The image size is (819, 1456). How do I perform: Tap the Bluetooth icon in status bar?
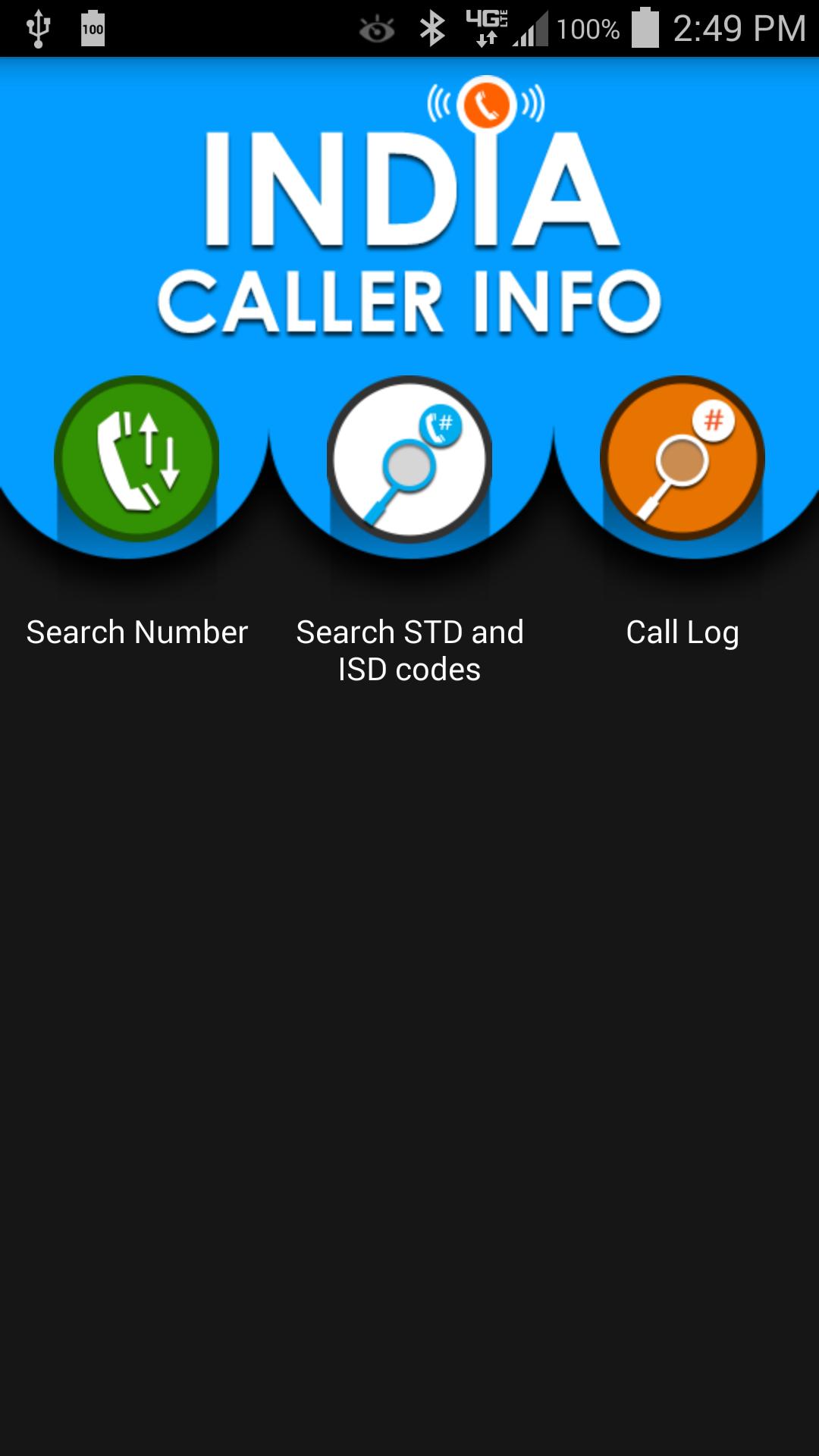[431, 29]
